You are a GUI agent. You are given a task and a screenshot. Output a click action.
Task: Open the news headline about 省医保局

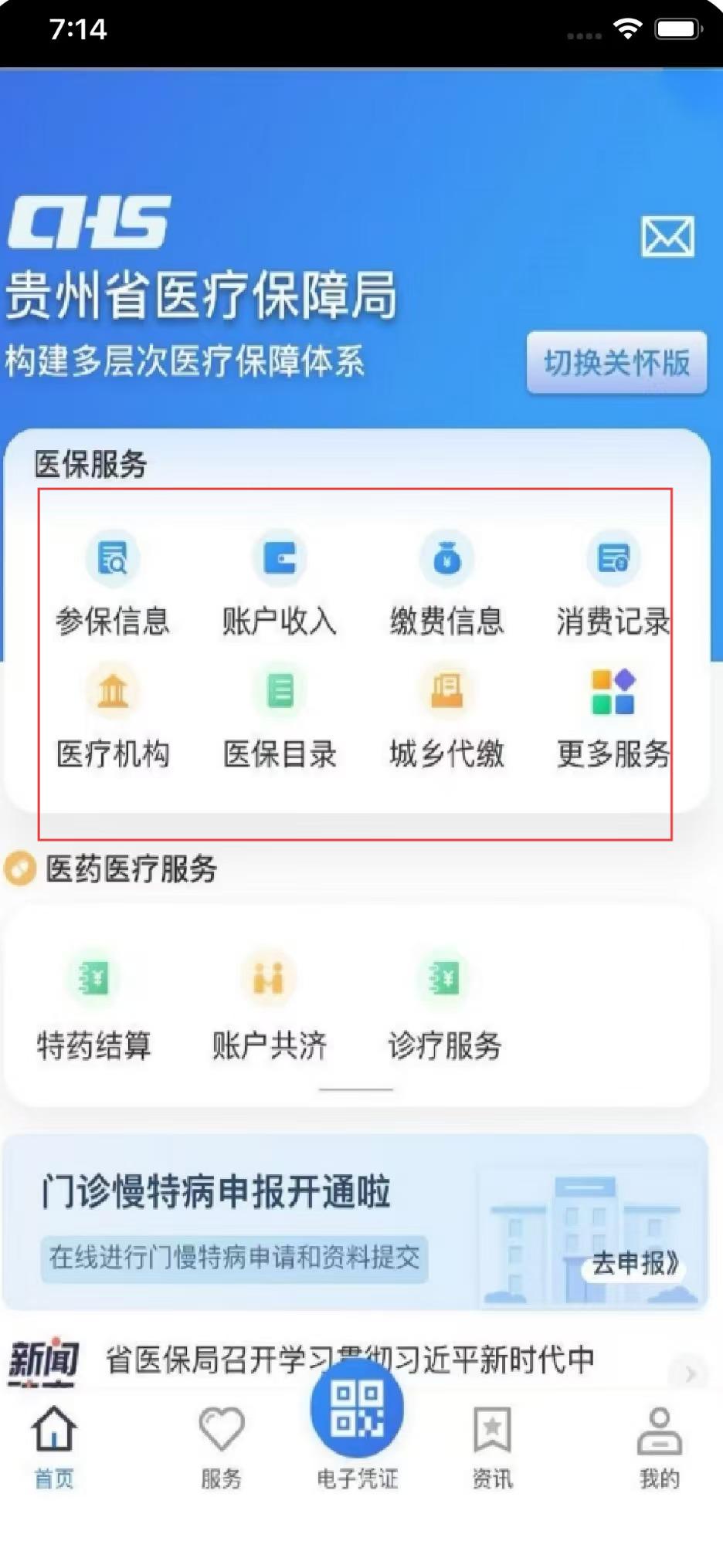[349, 1359]
